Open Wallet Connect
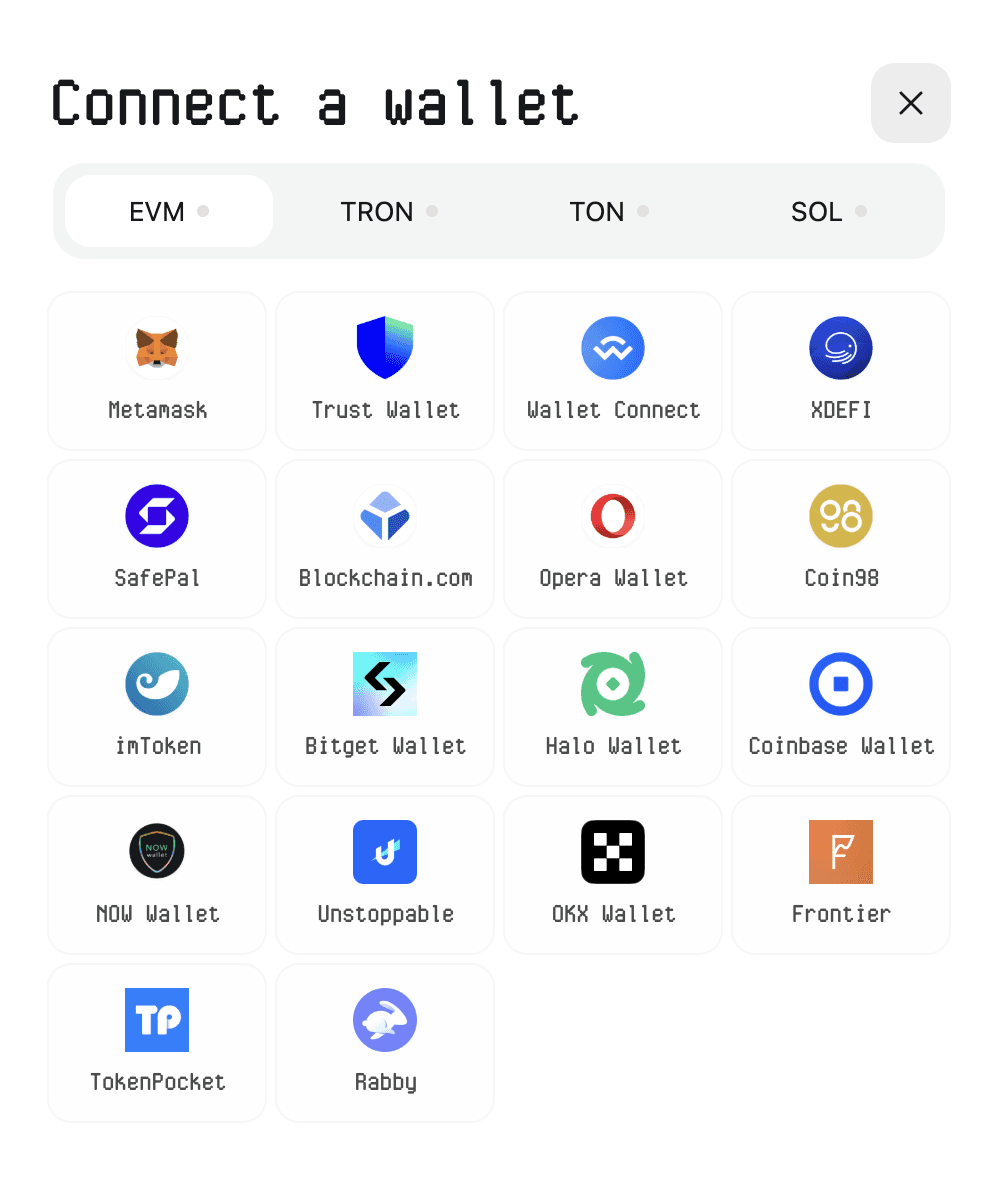The height and width of the screenshot is (1184, 994). tap(613, 348)
